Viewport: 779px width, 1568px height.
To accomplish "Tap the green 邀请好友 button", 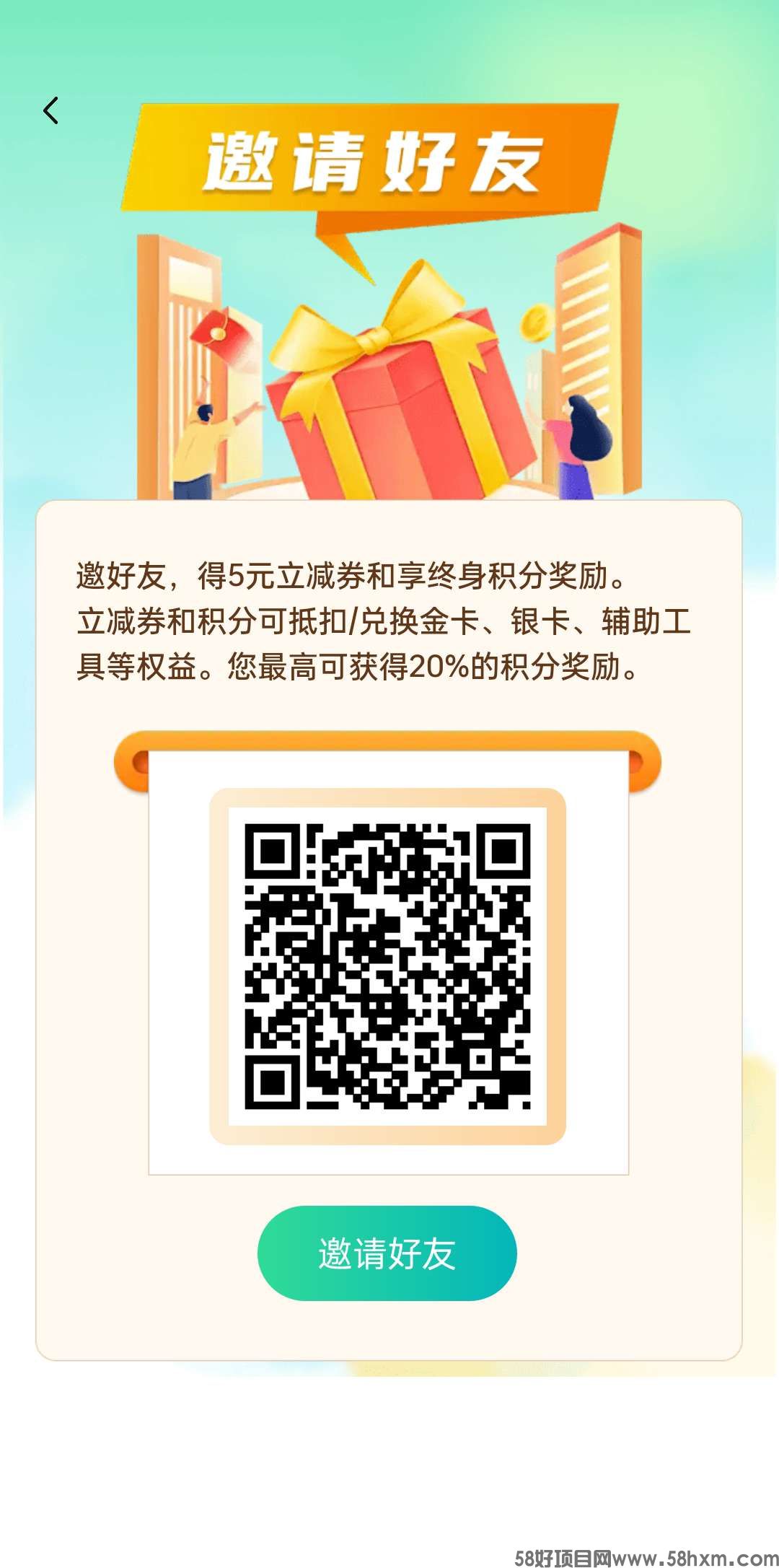I will pos(387,1253).
